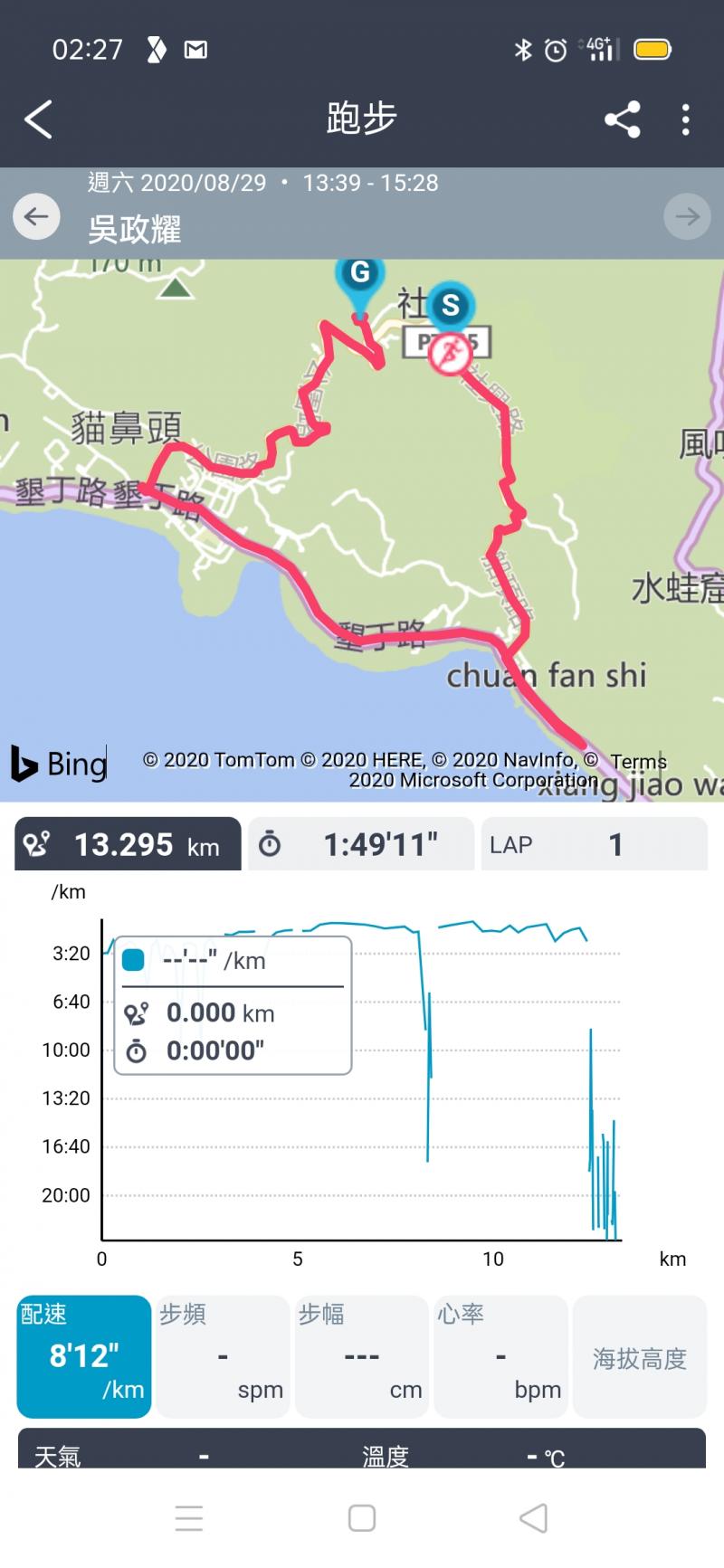Go back from the 跑步 activity screen

(x=38, y=119)
